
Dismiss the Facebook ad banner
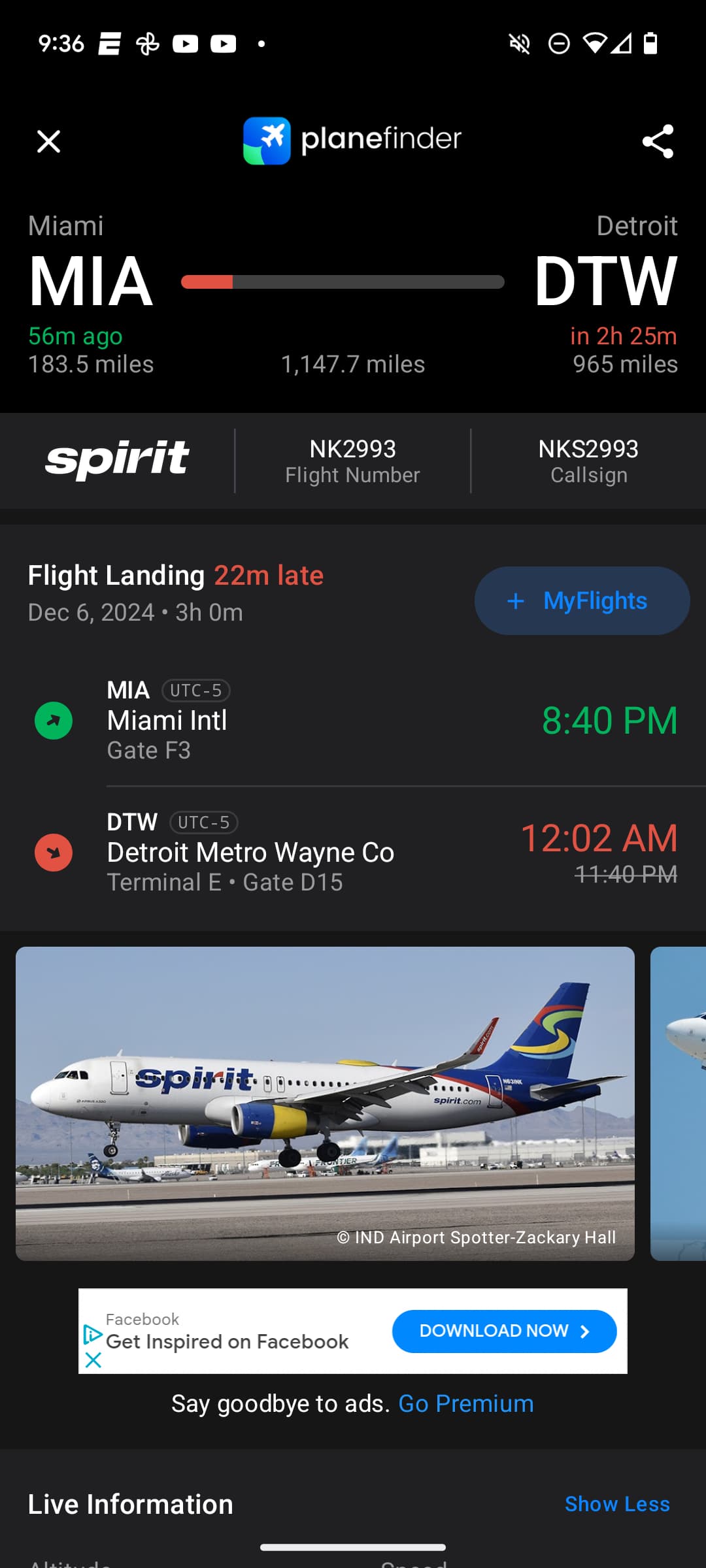click(x=93, y=1360)
